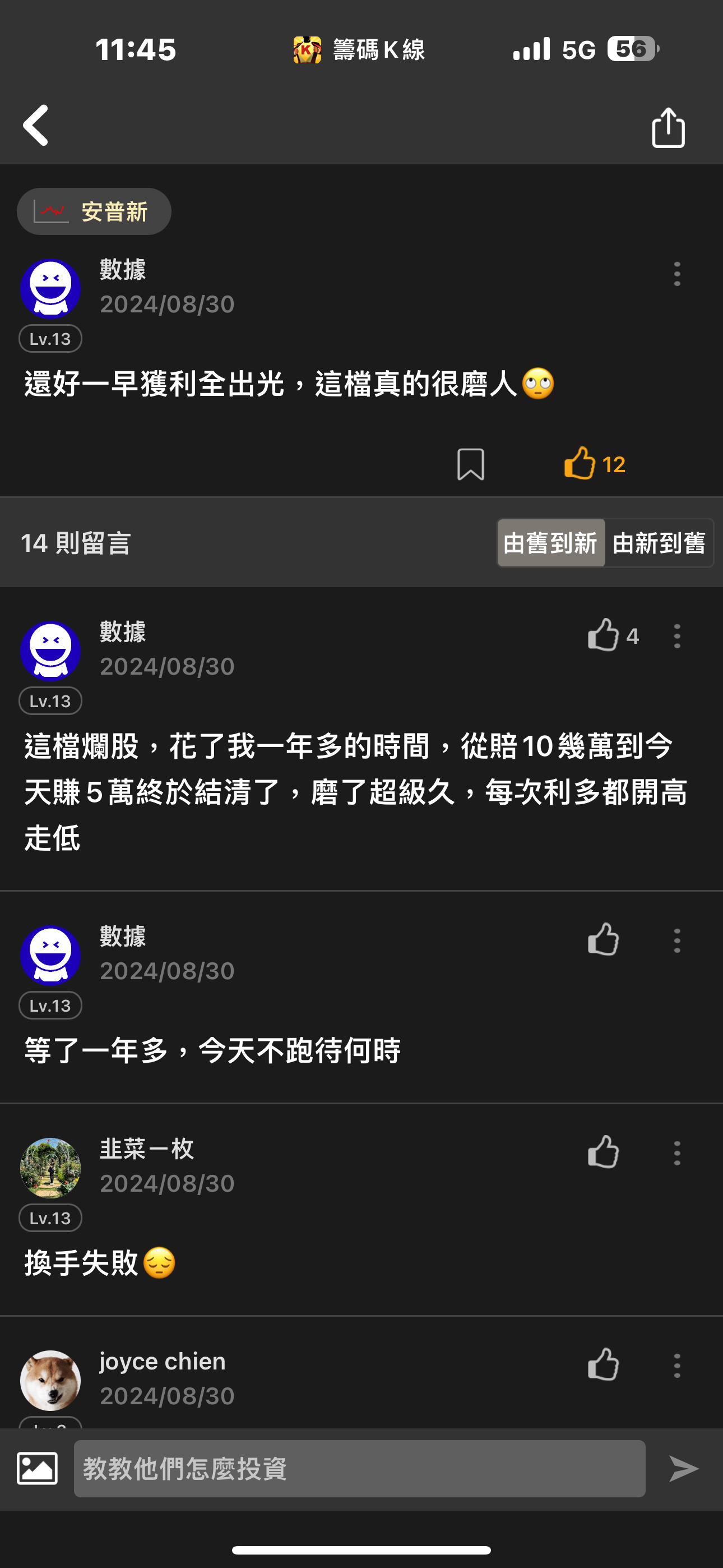View 韭菜一枚's profile picture
The height and width of the screenshot is (1568, 723).
click(x=50, y=1168)
